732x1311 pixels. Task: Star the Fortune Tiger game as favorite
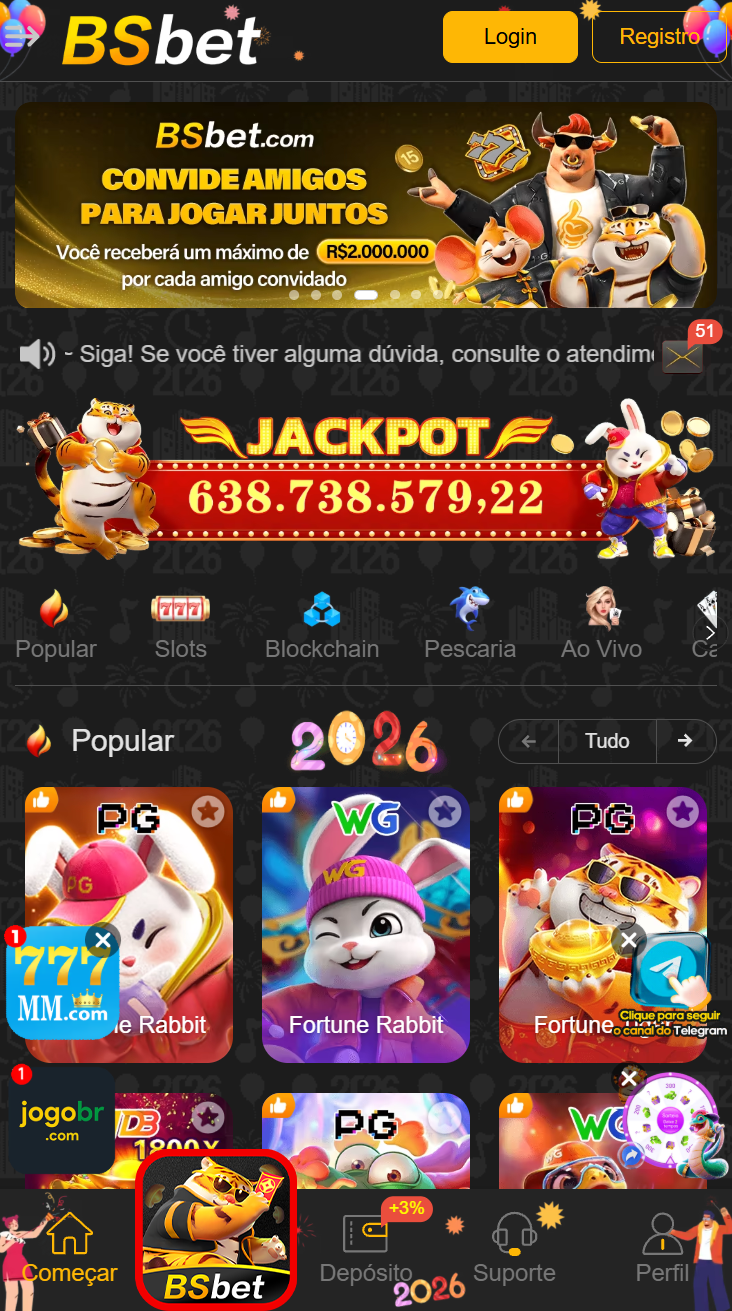[683, 811]
